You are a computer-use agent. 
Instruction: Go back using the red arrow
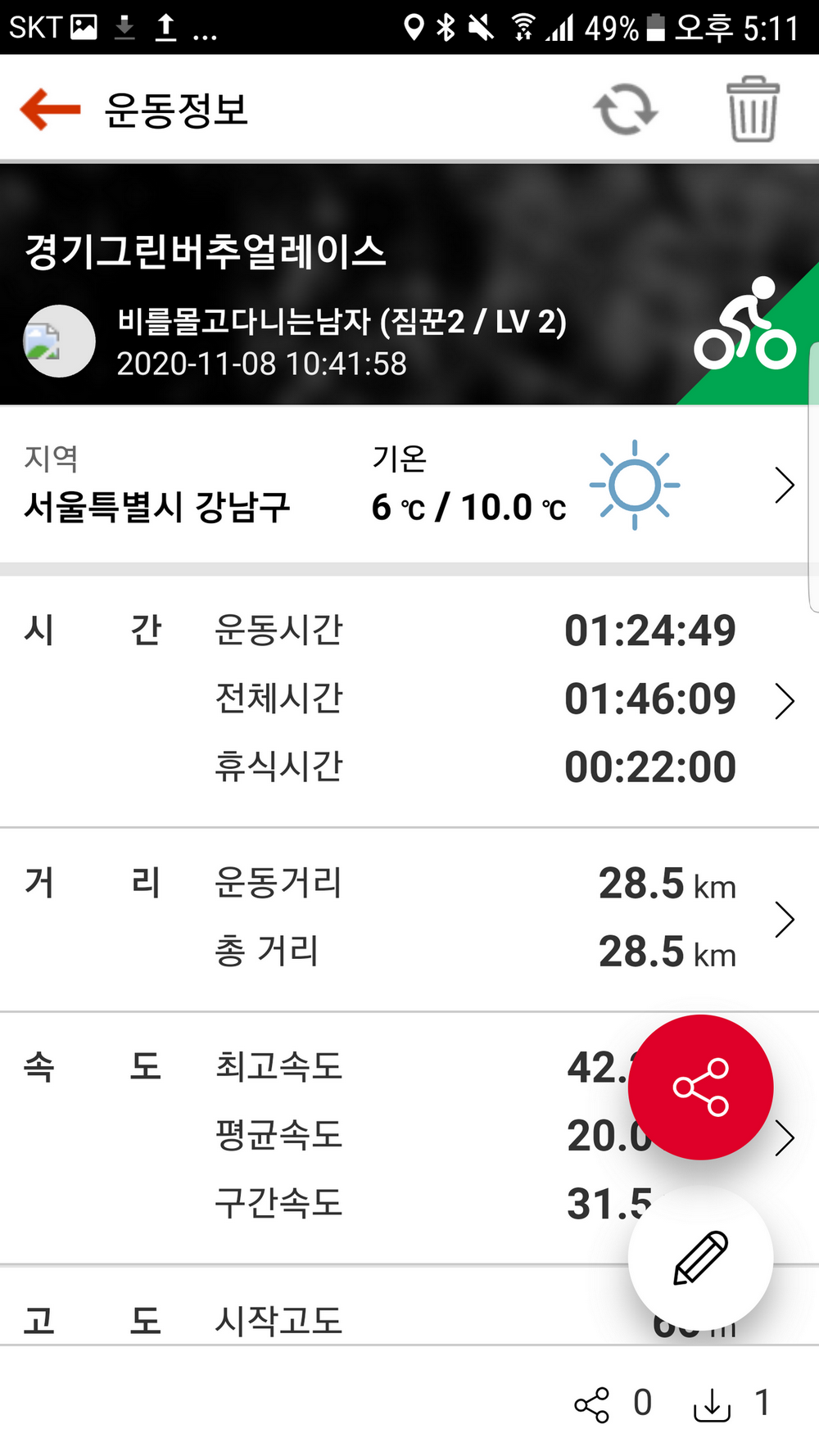pos(51,110)
